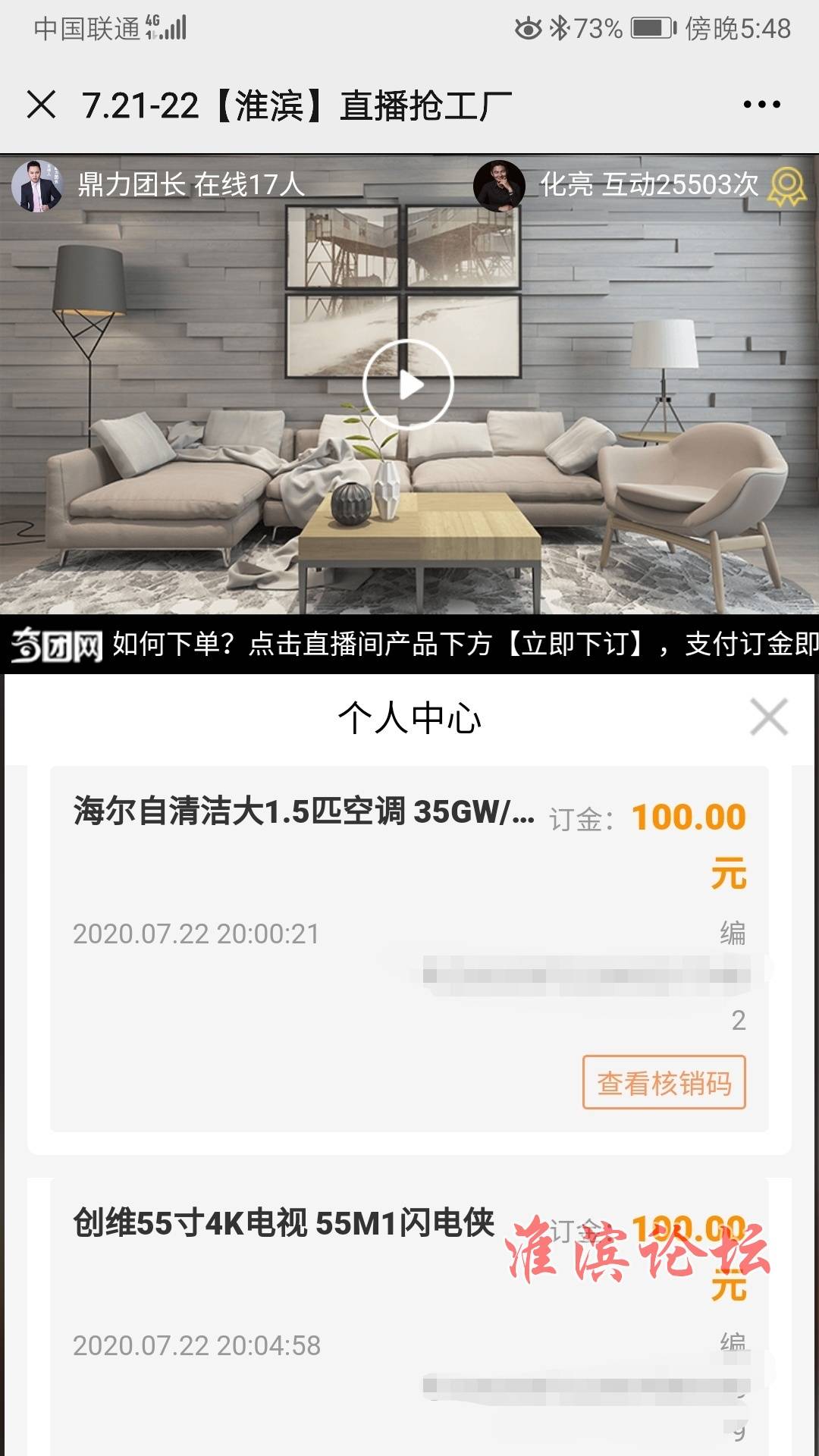Open 化亮 user avatar
Image resolution: width=819 pixels, height=1456 pixels.
point(499,186)
